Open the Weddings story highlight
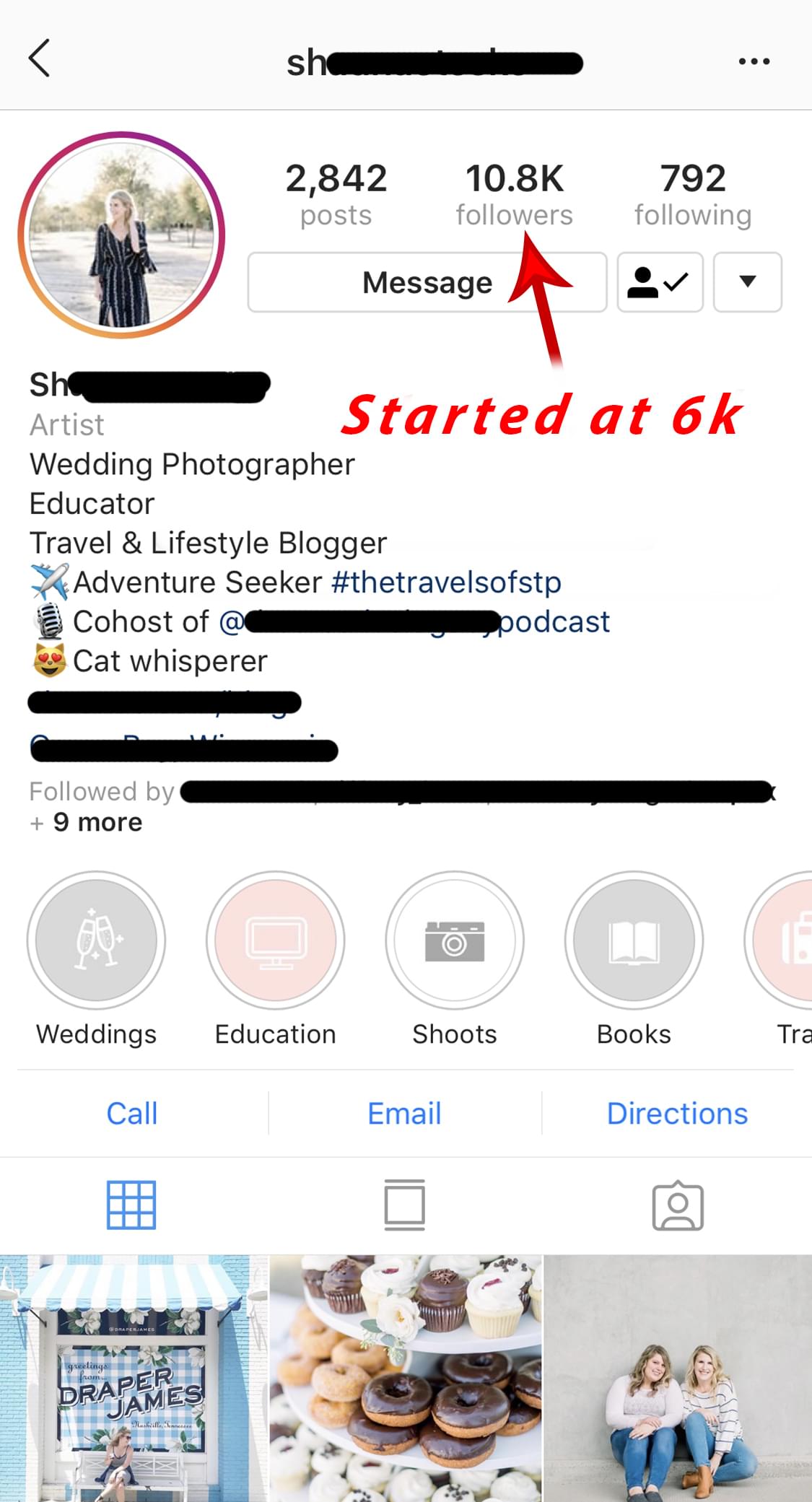Viewport: 812px width, 1502px height. tap(96, 940)
